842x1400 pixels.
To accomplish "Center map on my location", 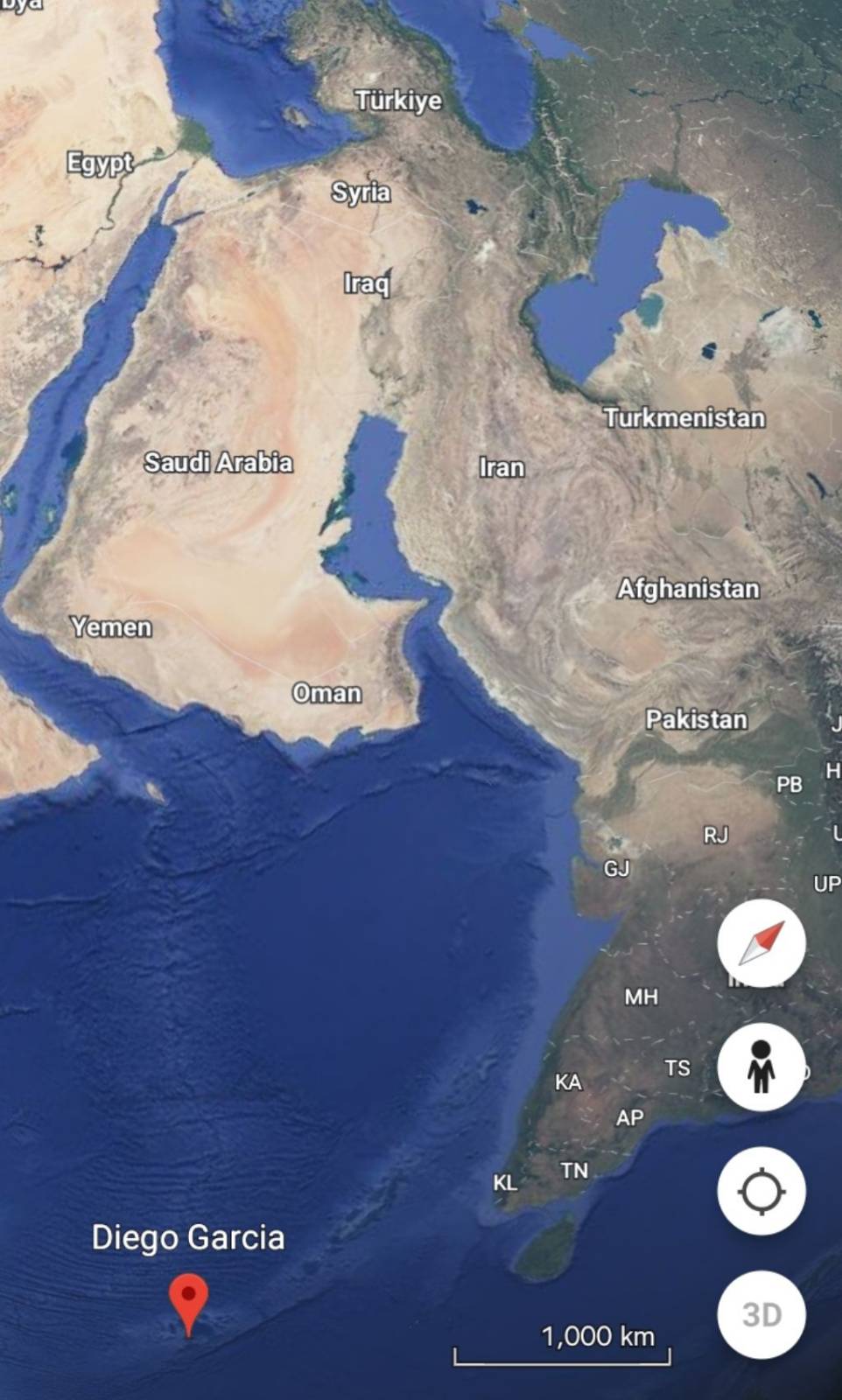I will (x=761, y=1191).
